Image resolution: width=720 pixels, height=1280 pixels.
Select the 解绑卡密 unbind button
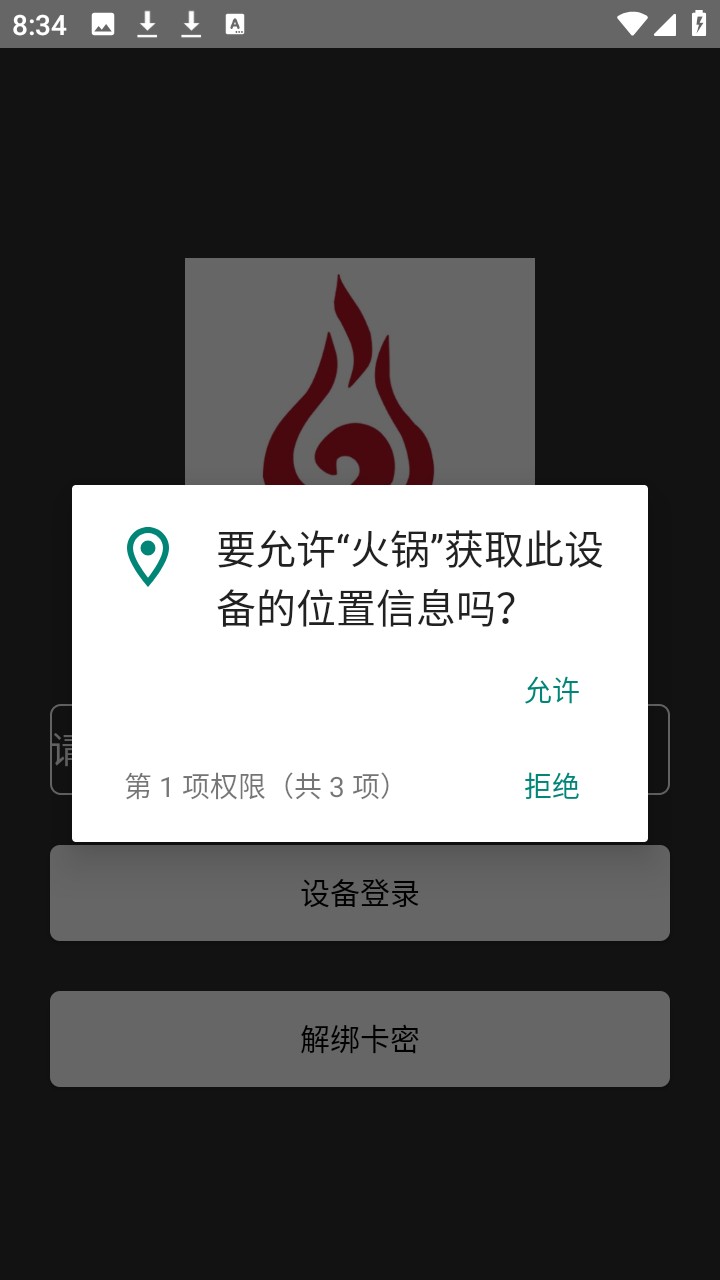[x=359, y=1038]
